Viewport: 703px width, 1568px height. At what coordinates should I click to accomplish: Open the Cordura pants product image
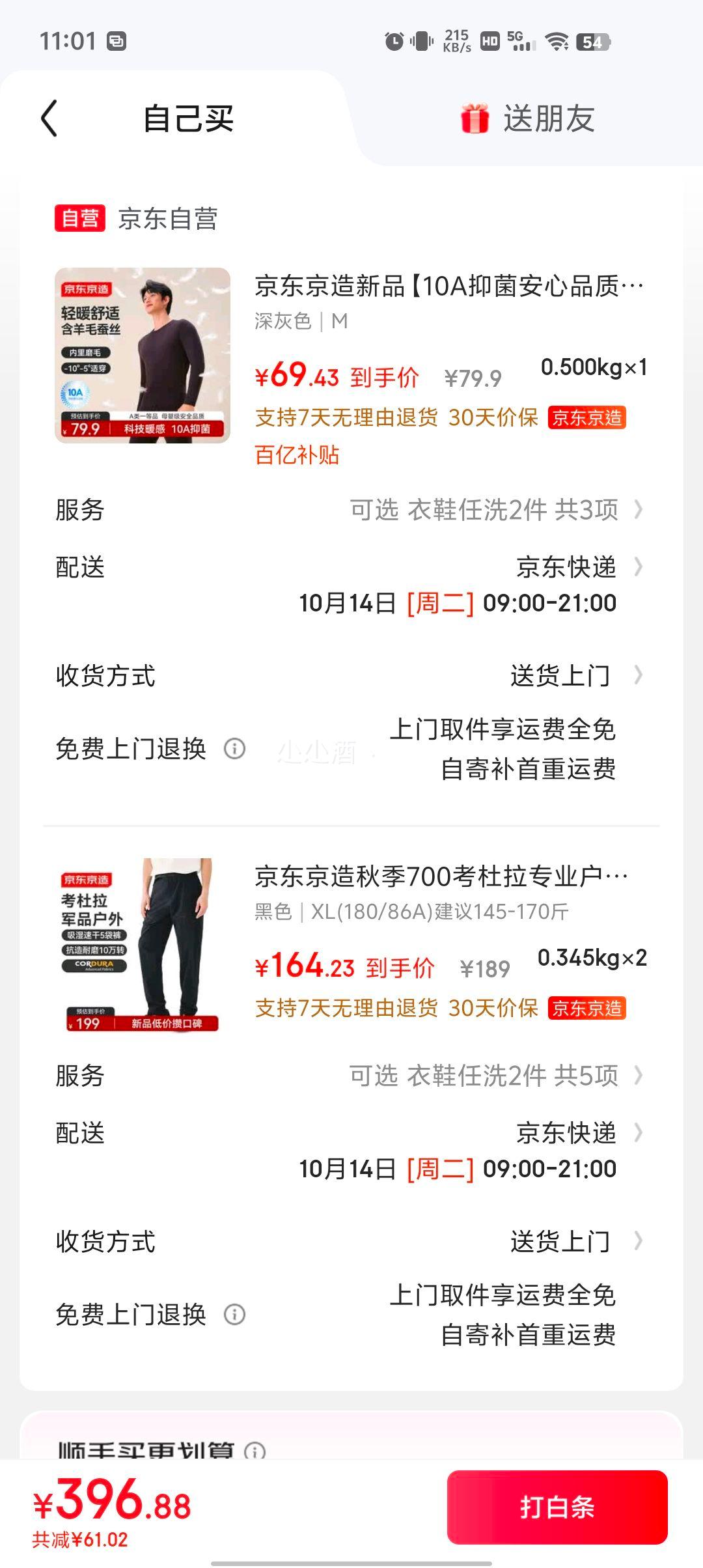tap(143, 945)
